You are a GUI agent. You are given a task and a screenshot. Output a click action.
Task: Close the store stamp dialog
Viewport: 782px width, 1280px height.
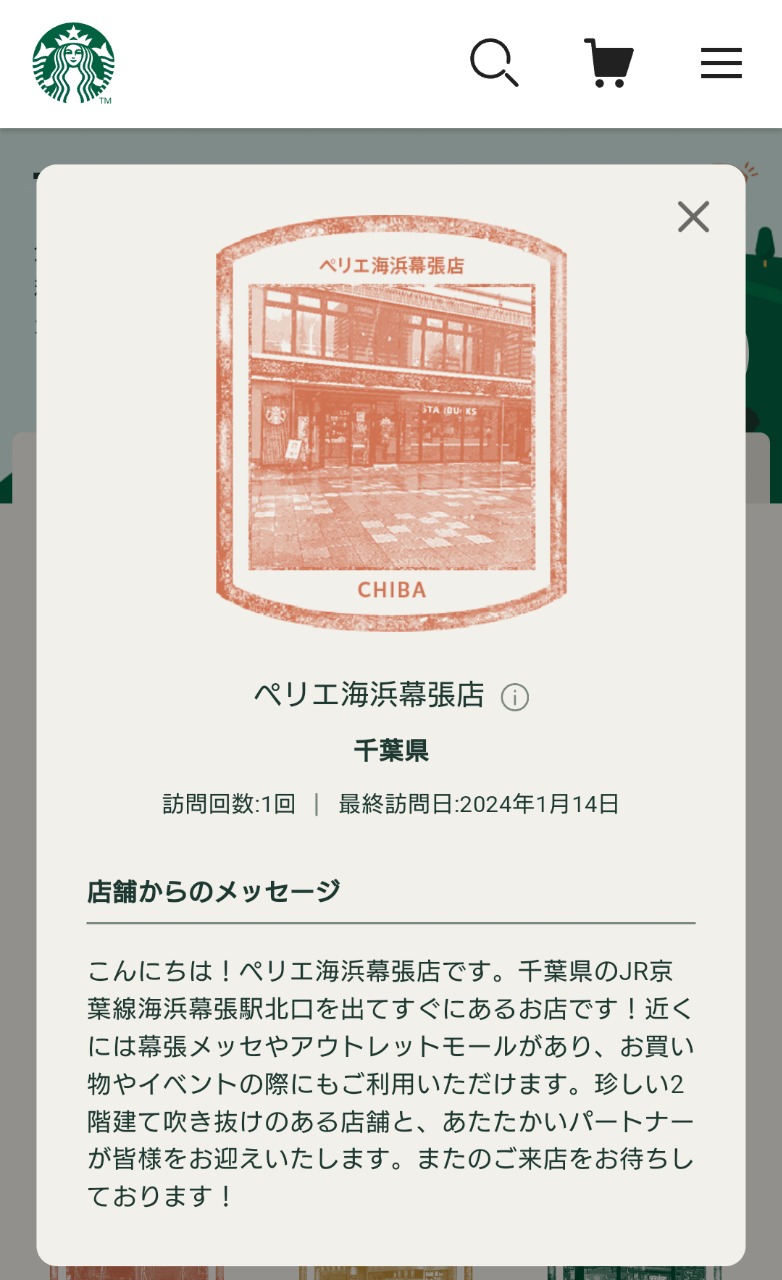[693, 216]
